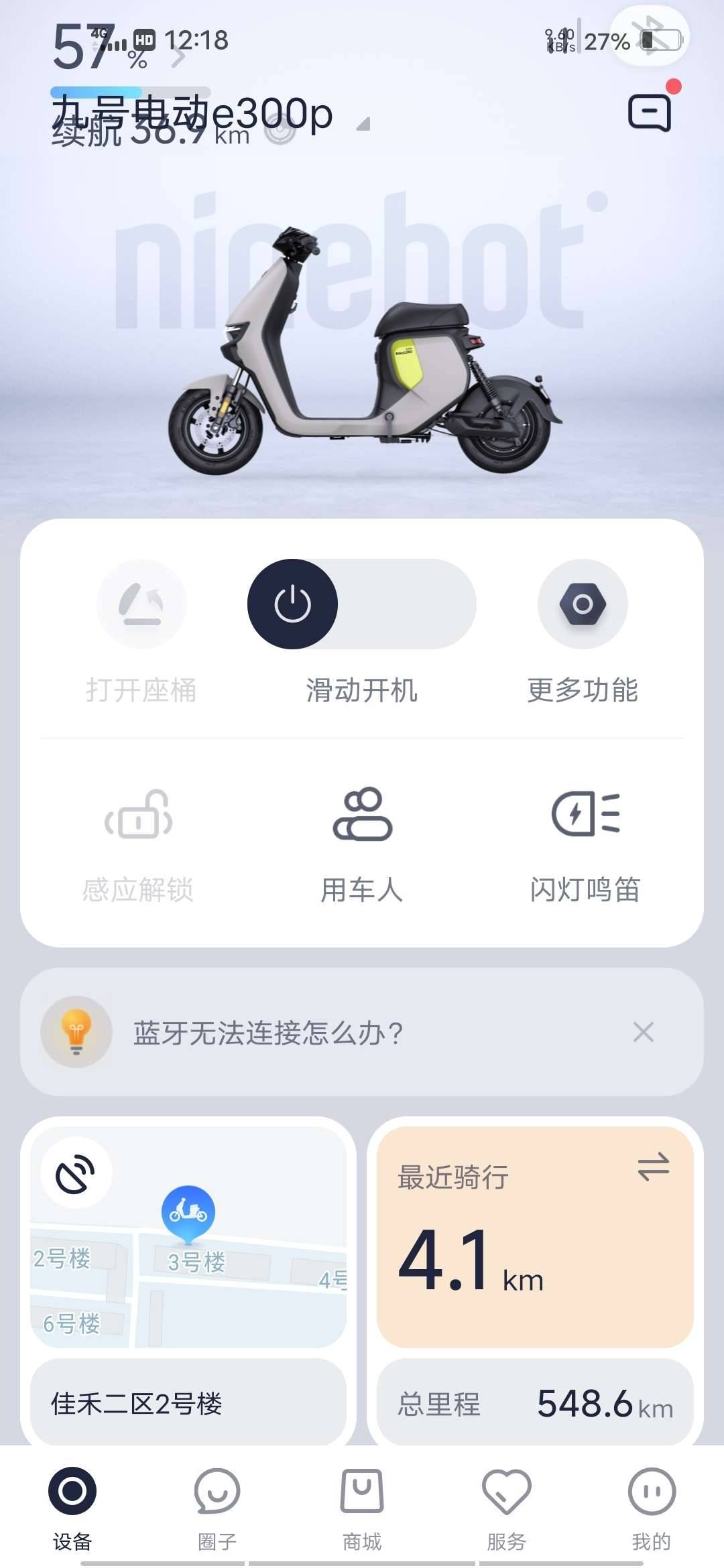Viewport: 724px width, 1568px height.
Task: Tap 打开座桶 to open the seat
Action: (141, 604)
